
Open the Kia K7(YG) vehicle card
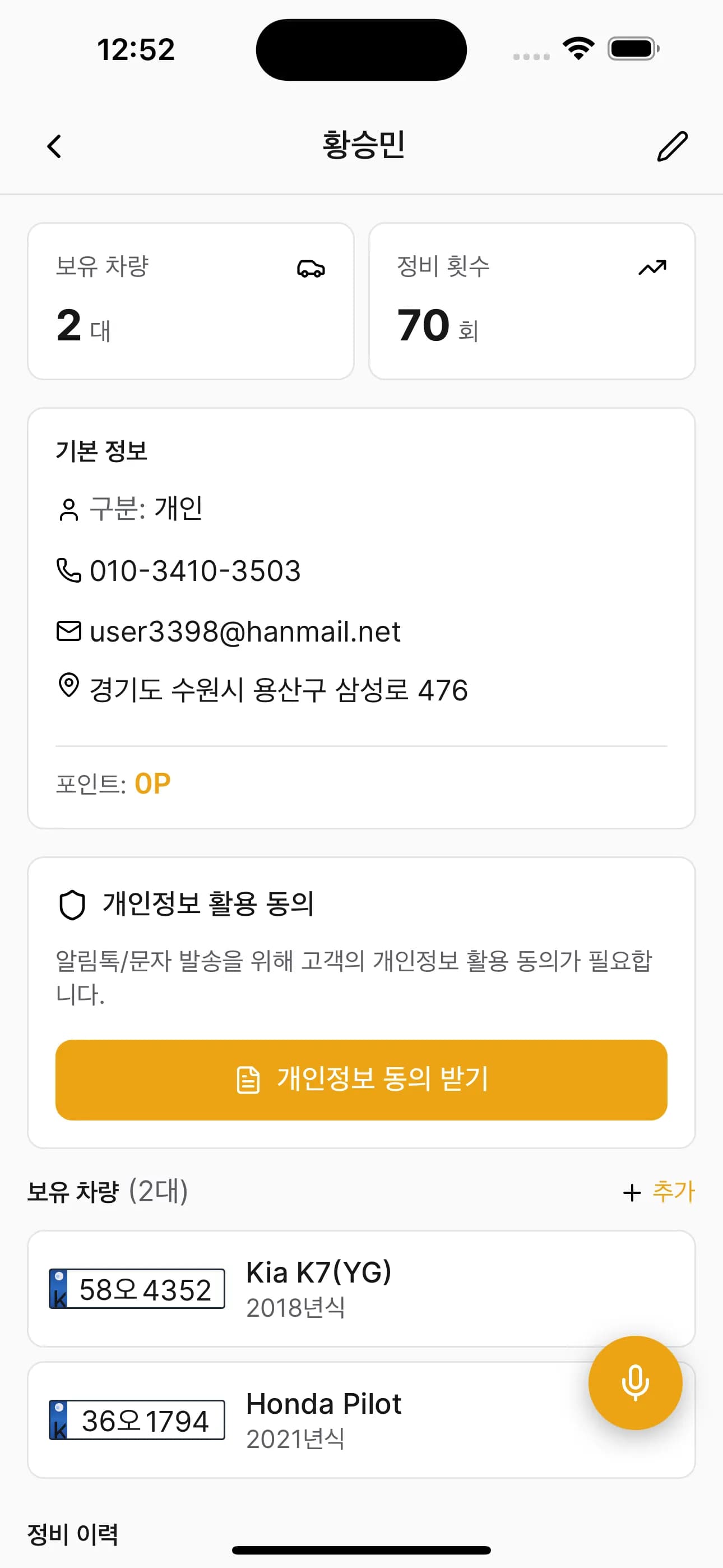(x=361, y=1288)
